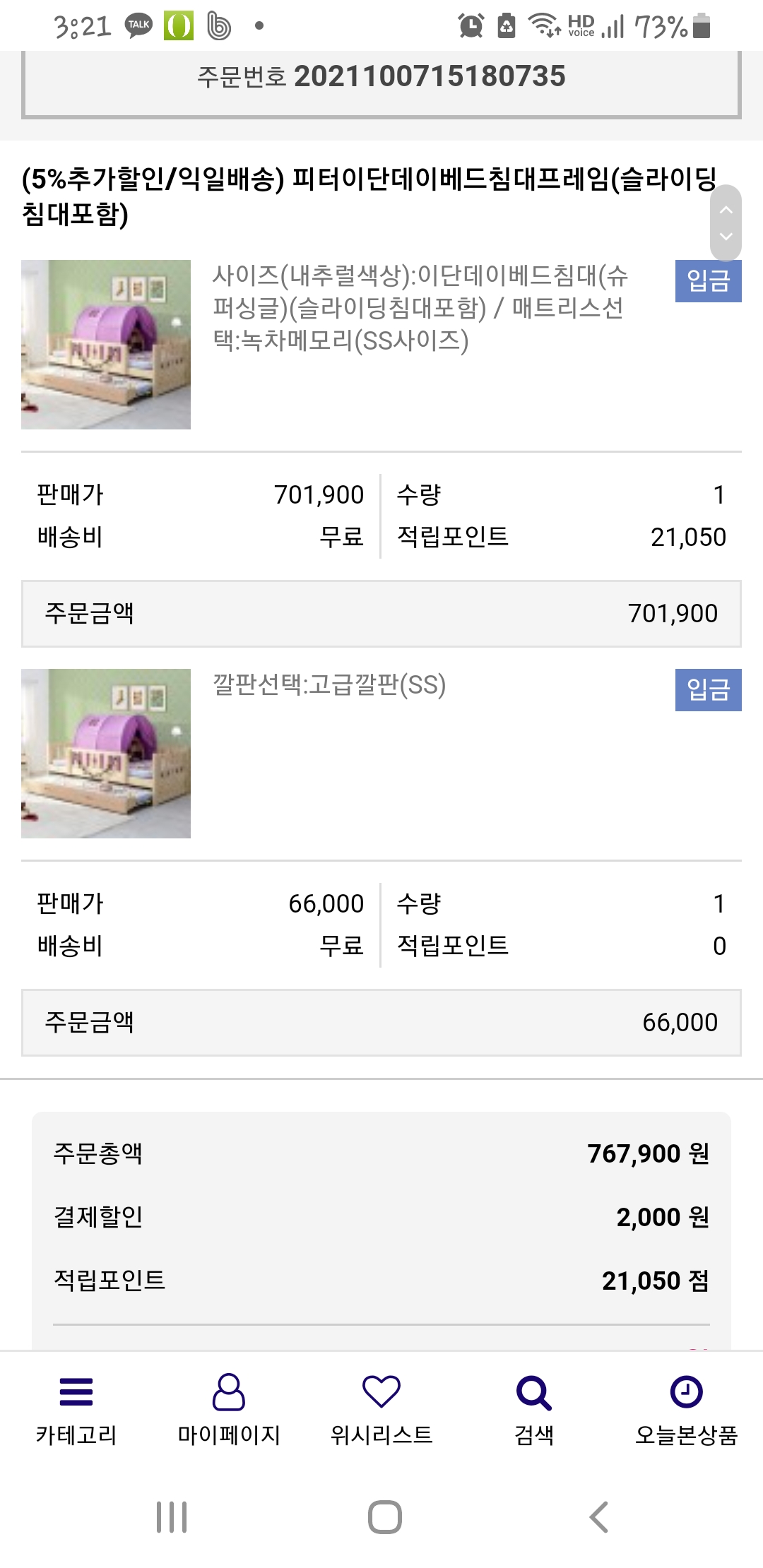Tap the scroll-down arrow on the floating scroller
The height and width of the screenshot is (1568, 763).
point(726,237)
